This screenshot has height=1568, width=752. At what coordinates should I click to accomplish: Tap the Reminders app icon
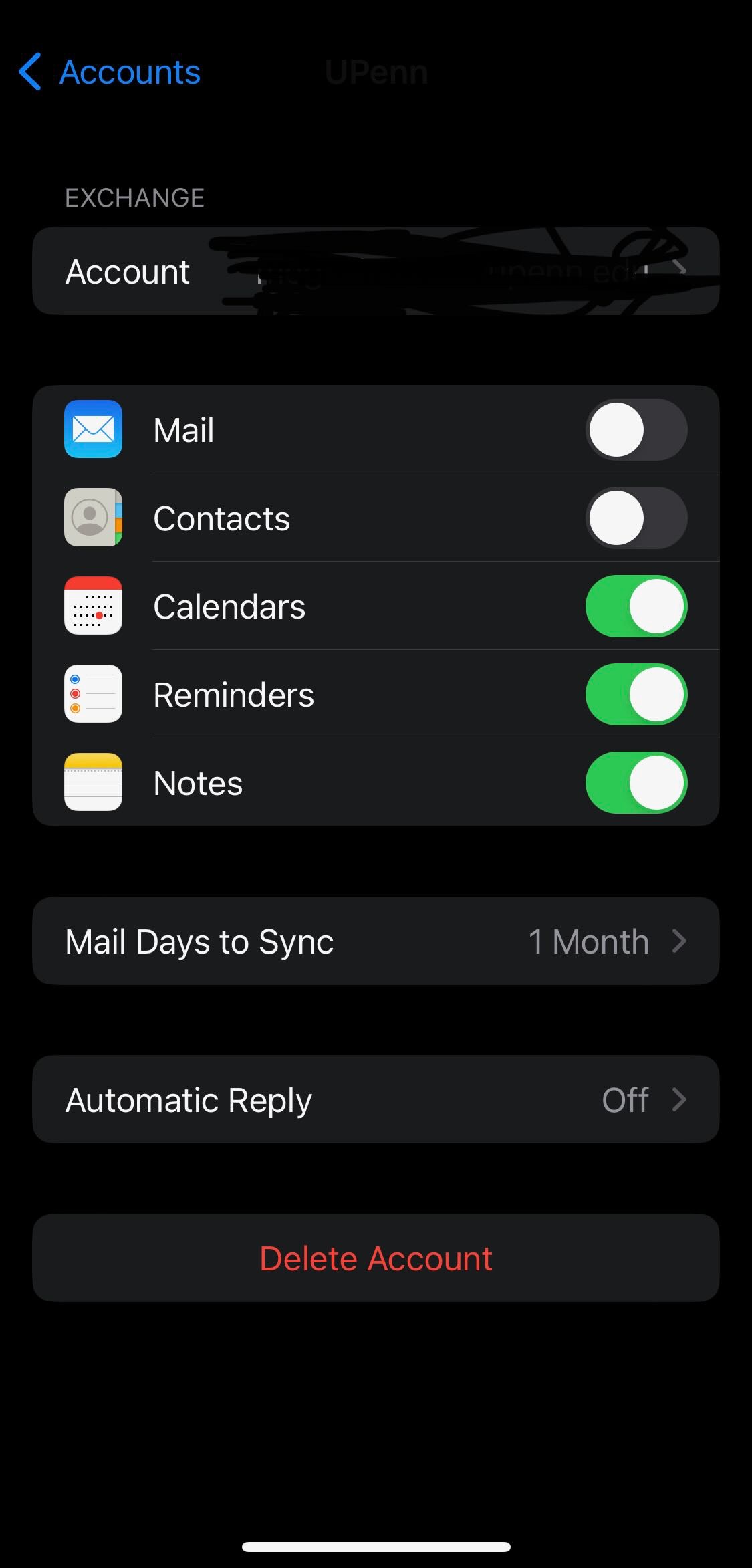92,695
